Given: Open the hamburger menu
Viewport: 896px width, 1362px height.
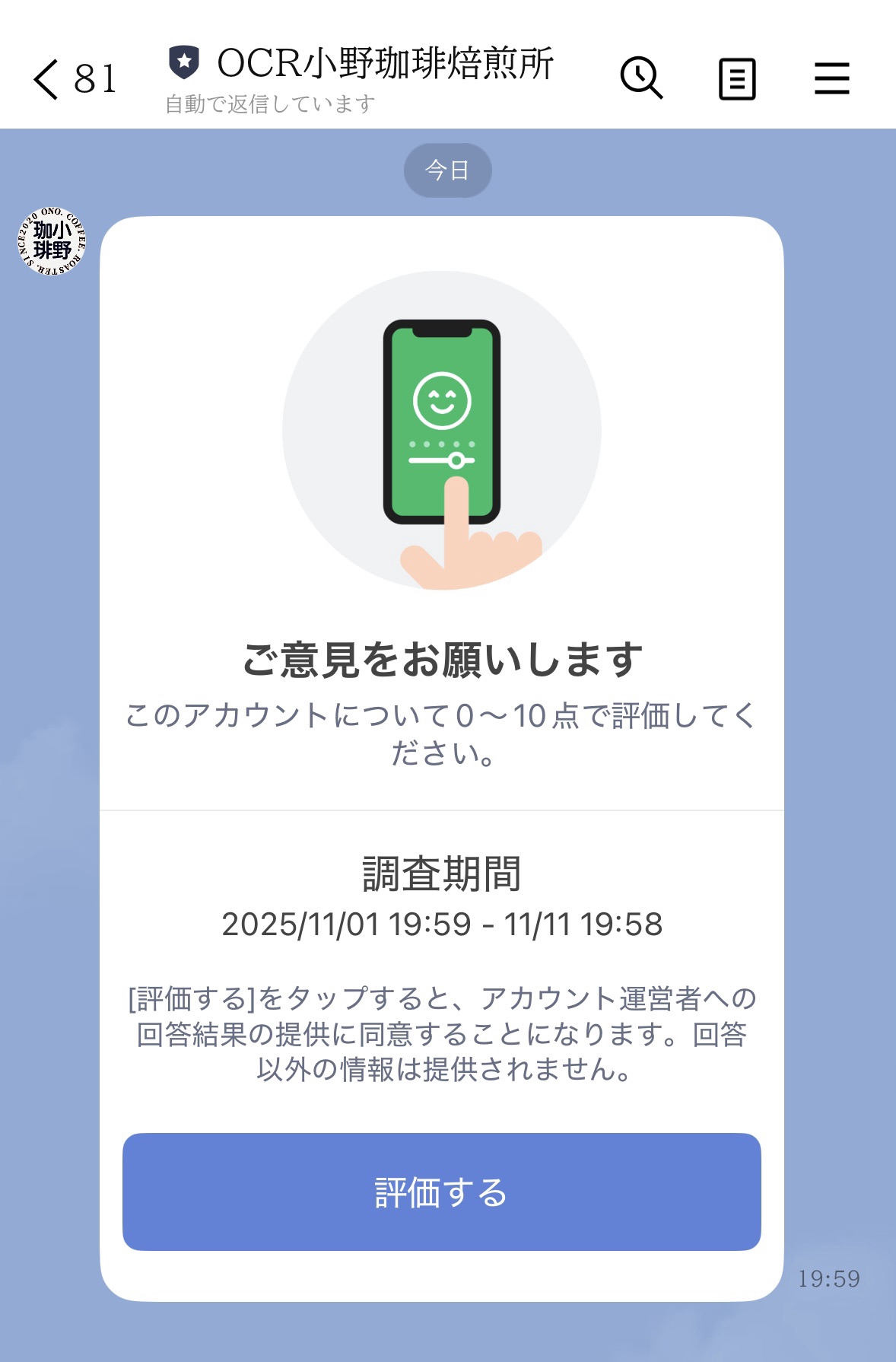Looking at the screenshot, I should (831, 79).
